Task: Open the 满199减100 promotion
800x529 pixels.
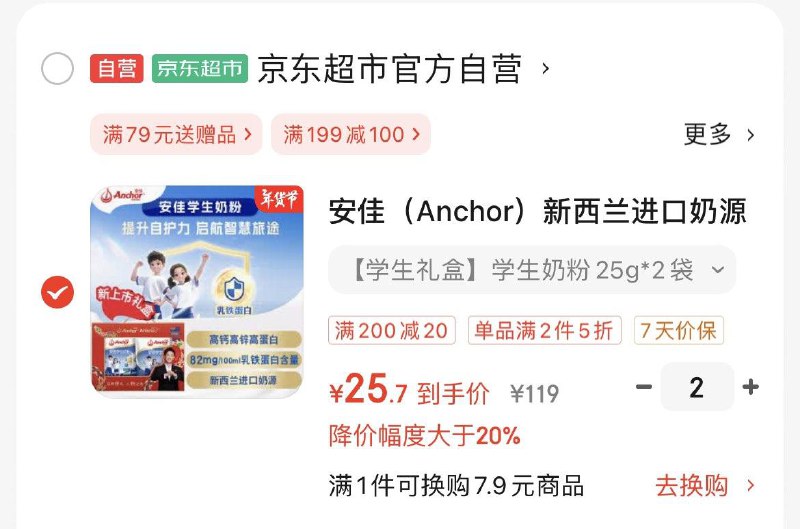Action: tap(350, 134)
